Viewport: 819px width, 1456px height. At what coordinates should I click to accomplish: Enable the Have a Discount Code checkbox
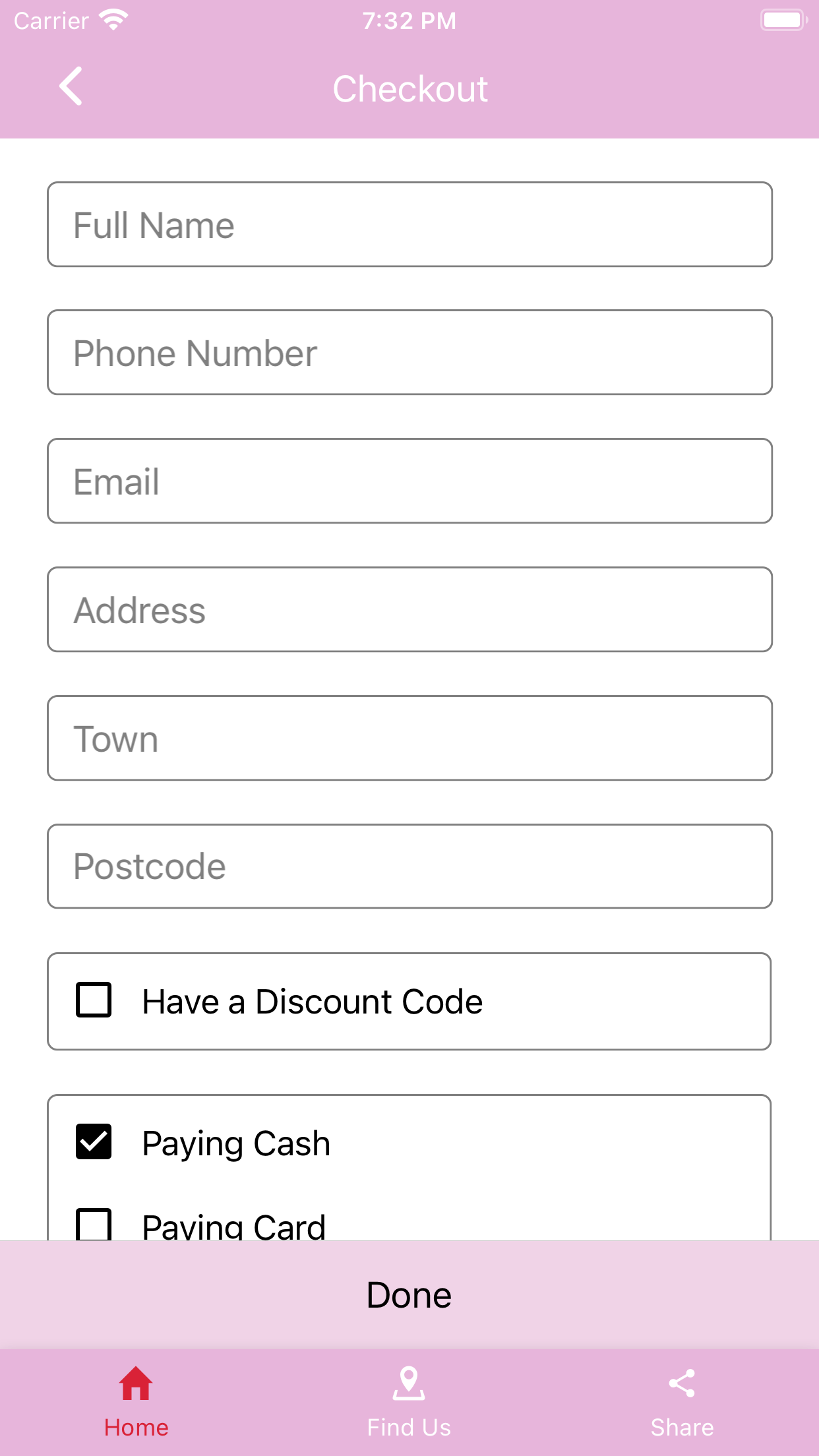tap(94, 1001)
